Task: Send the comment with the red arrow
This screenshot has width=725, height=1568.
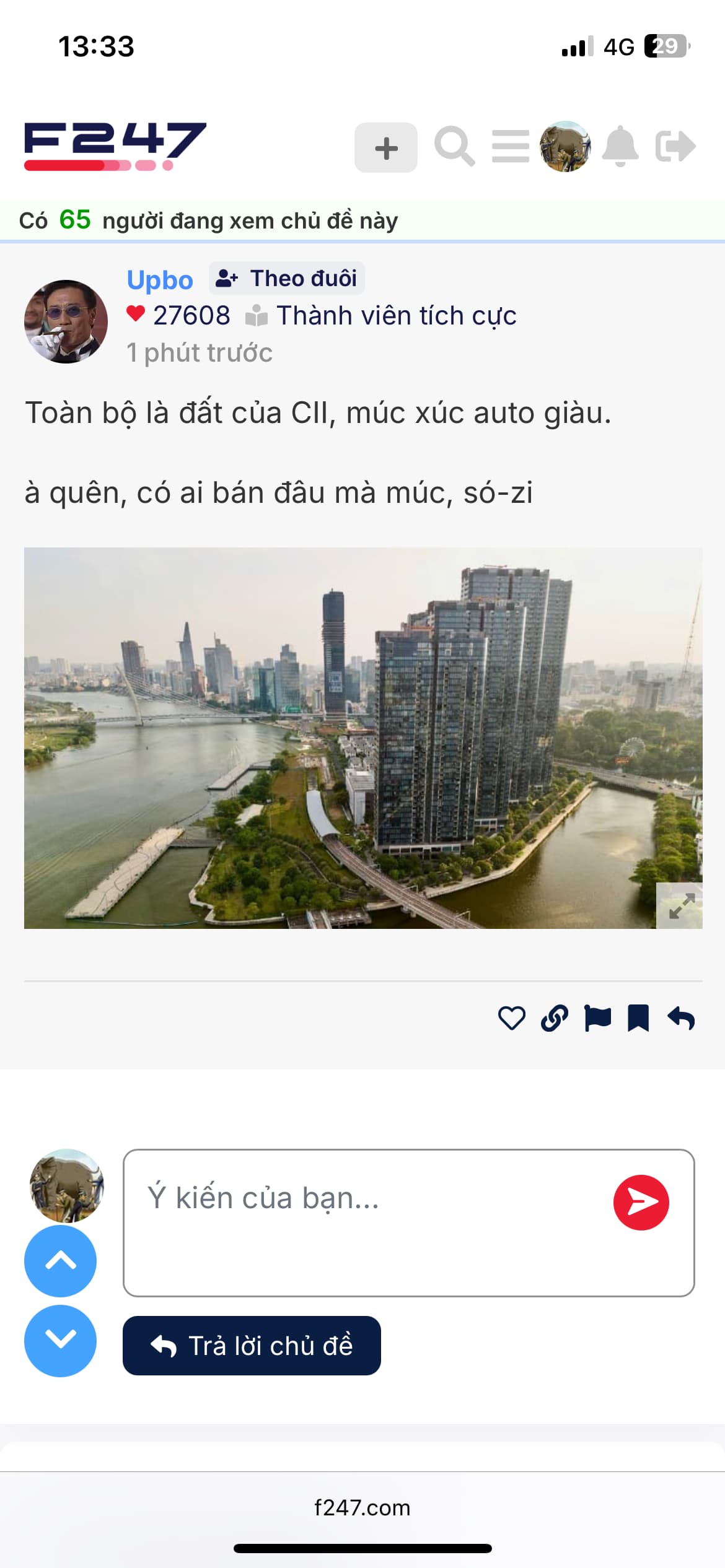Action: 641,1203
